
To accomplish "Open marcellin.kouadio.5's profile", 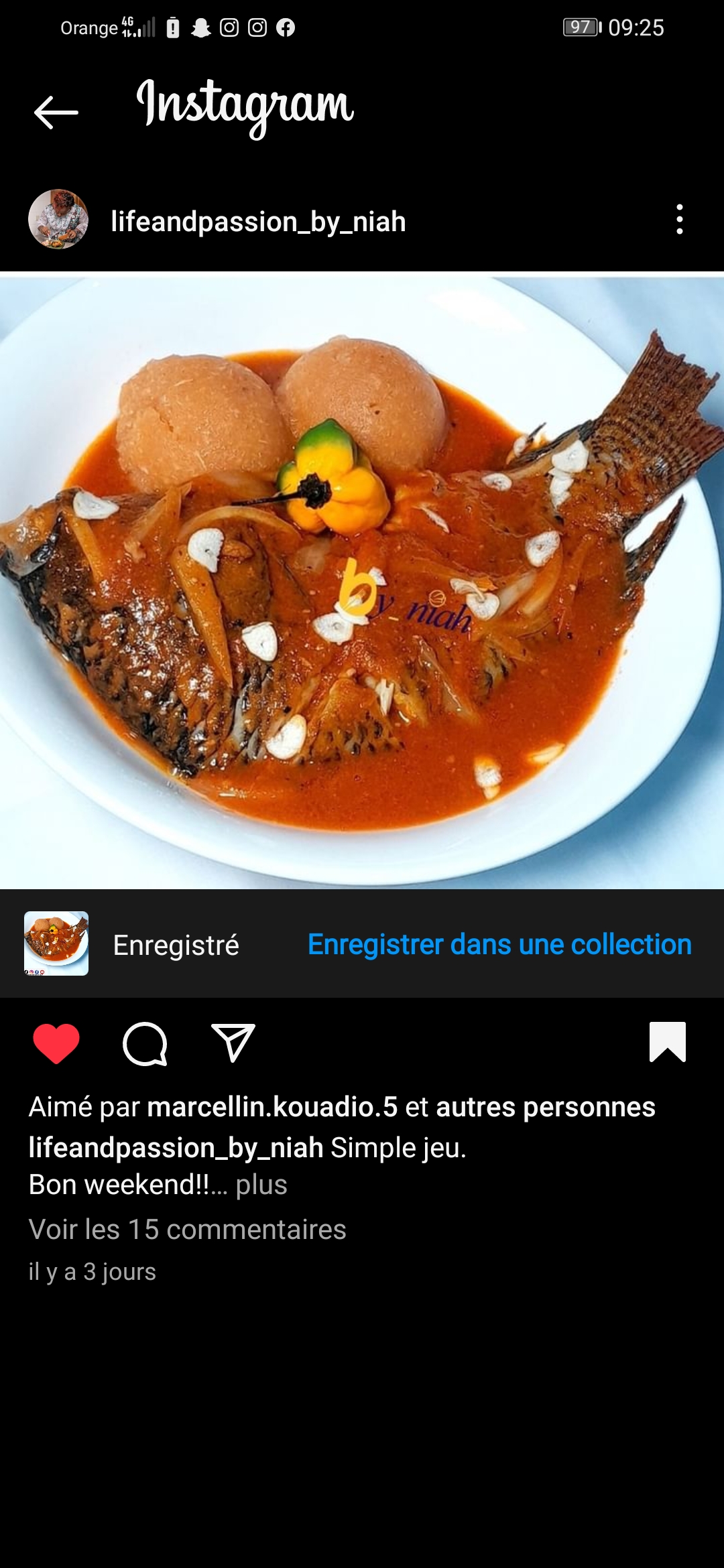I will click(x=272, y=1107).
